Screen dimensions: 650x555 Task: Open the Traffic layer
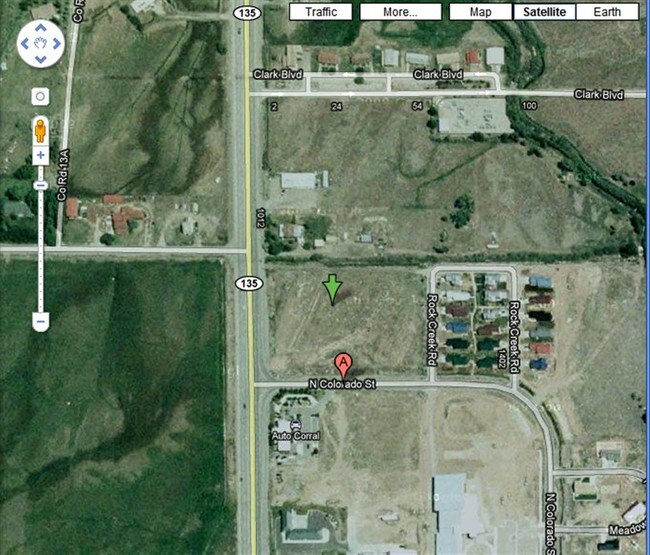coord(321,12)
